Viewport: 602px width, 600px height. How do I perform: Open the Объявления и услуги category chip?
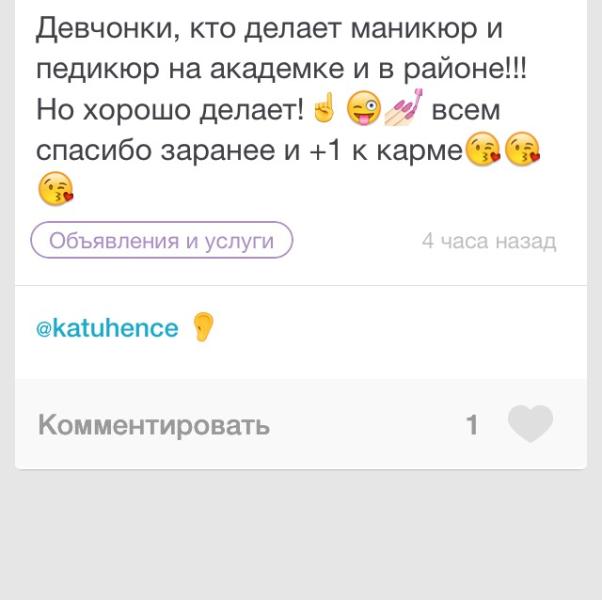pyautogui.click(x=161, y=241)
